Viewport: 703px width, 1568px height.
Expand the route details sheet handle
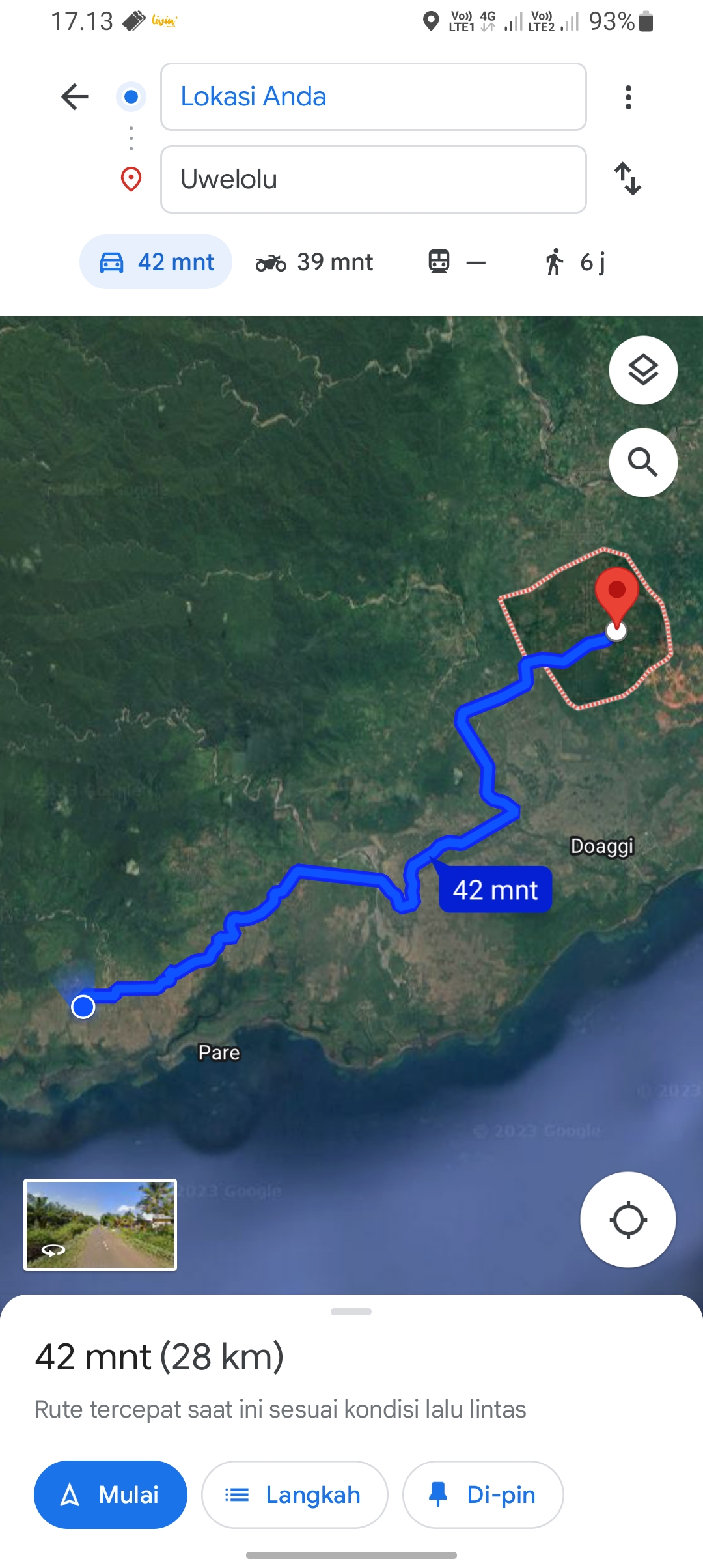[351, 1311]
